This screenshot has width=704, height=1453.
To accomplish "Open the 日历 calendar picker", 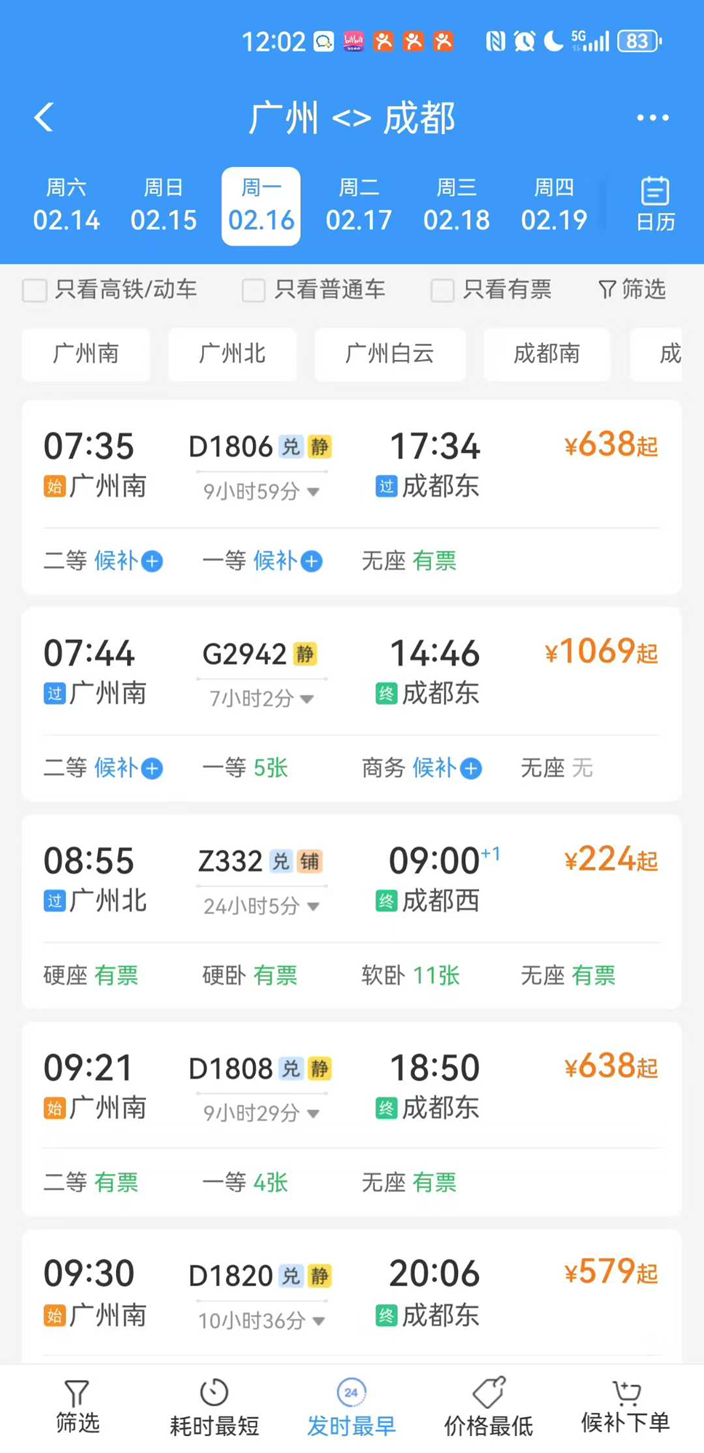I will [x=655, y=204].
